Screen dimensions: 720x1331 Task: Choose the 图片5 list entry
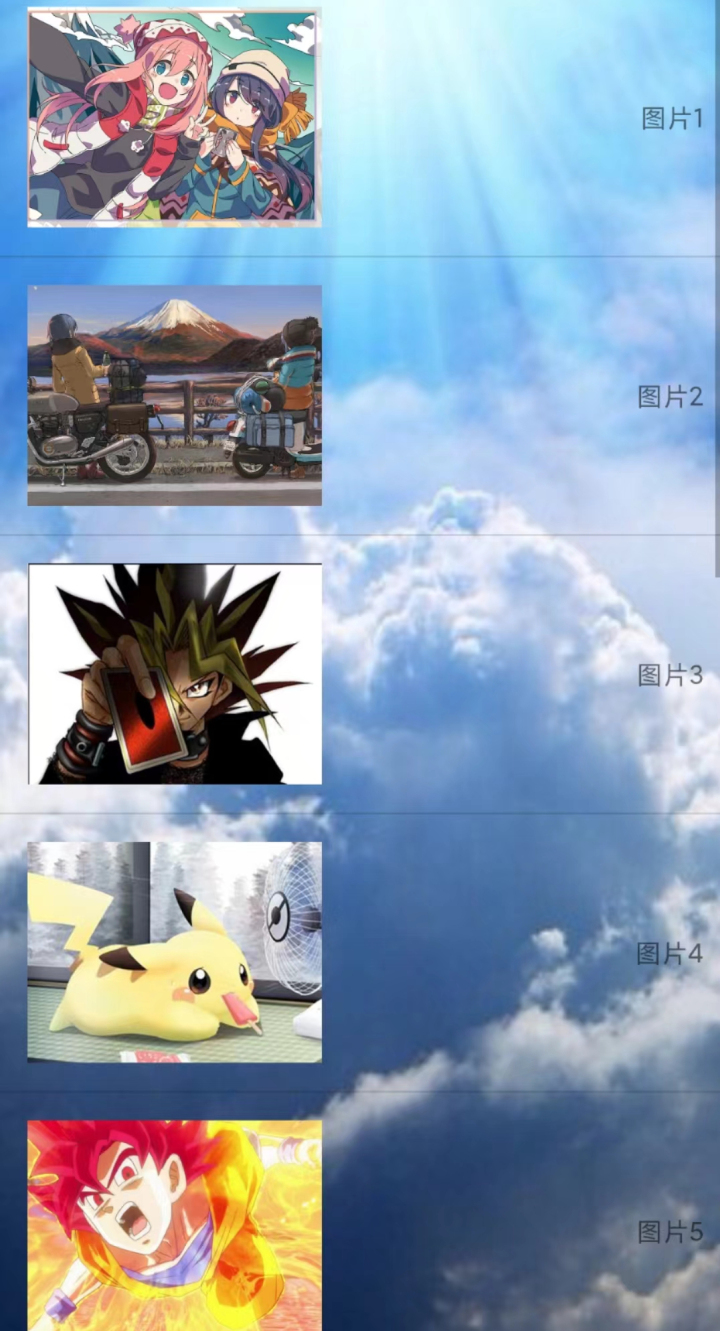point(360,1230)
